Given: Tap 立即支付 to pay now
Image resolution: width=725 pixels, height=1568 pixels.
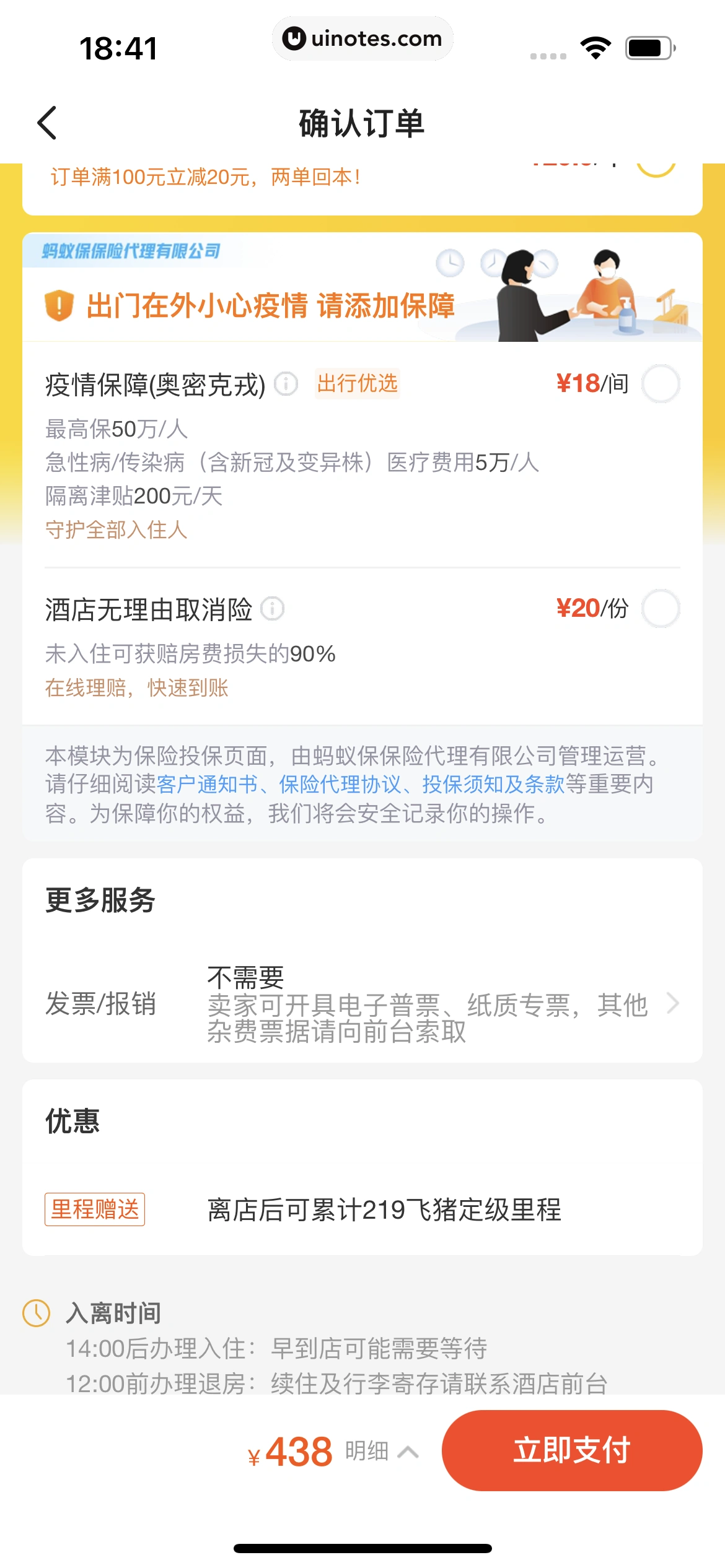Looking at the screenshot, I should (571, 1450).
